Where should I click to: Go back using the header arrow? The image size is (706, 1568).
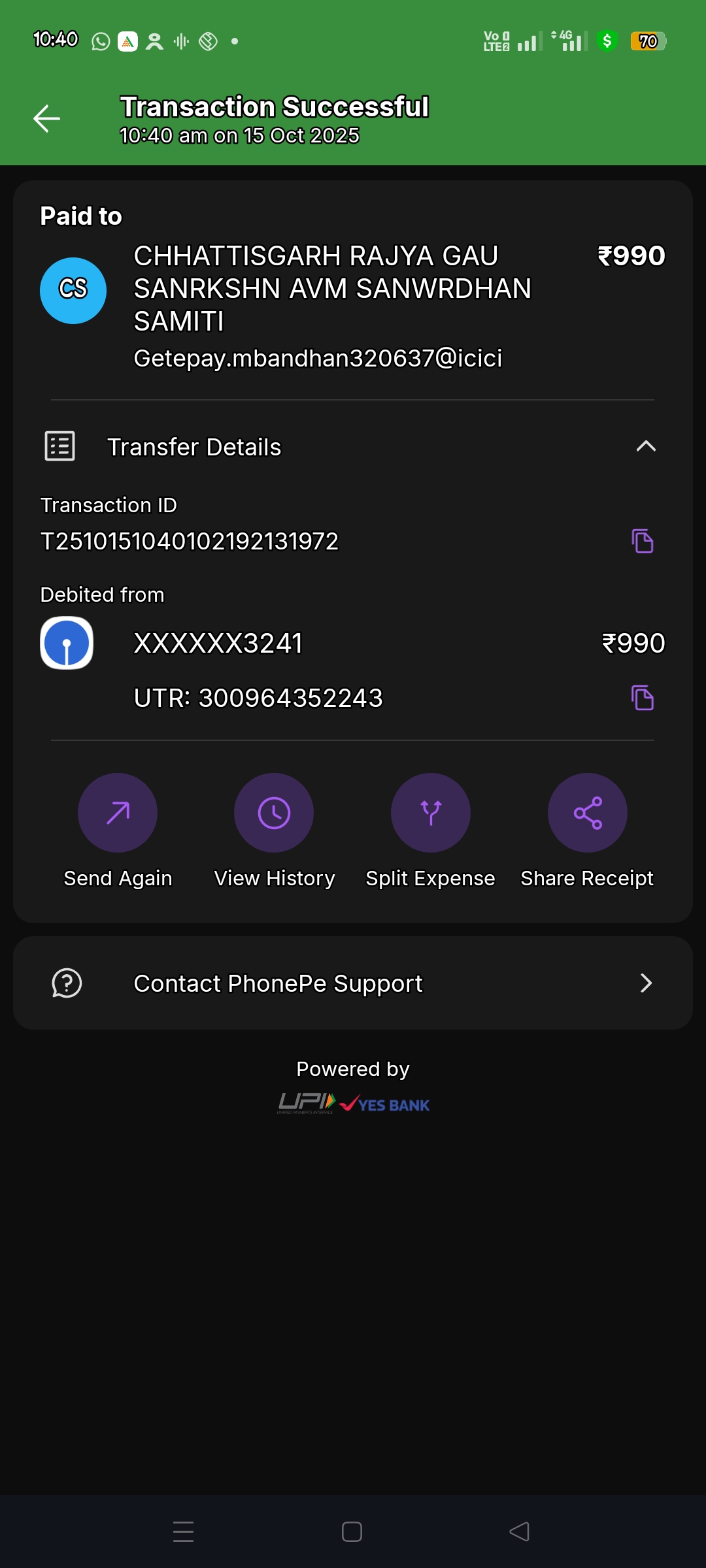tap(47, 119)
